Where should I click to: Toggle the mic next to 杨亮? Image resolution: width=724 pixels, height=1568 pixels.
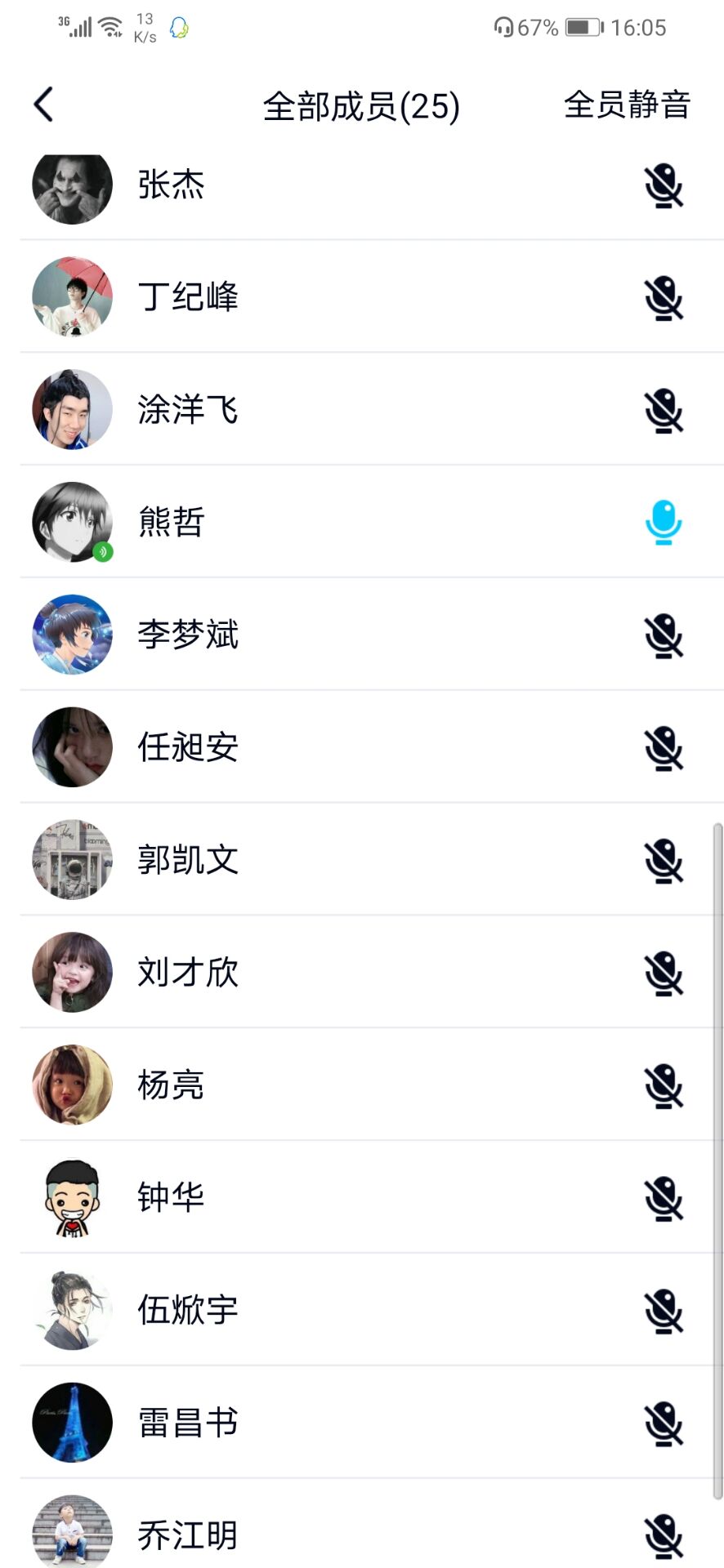[x=664, y=1086]
